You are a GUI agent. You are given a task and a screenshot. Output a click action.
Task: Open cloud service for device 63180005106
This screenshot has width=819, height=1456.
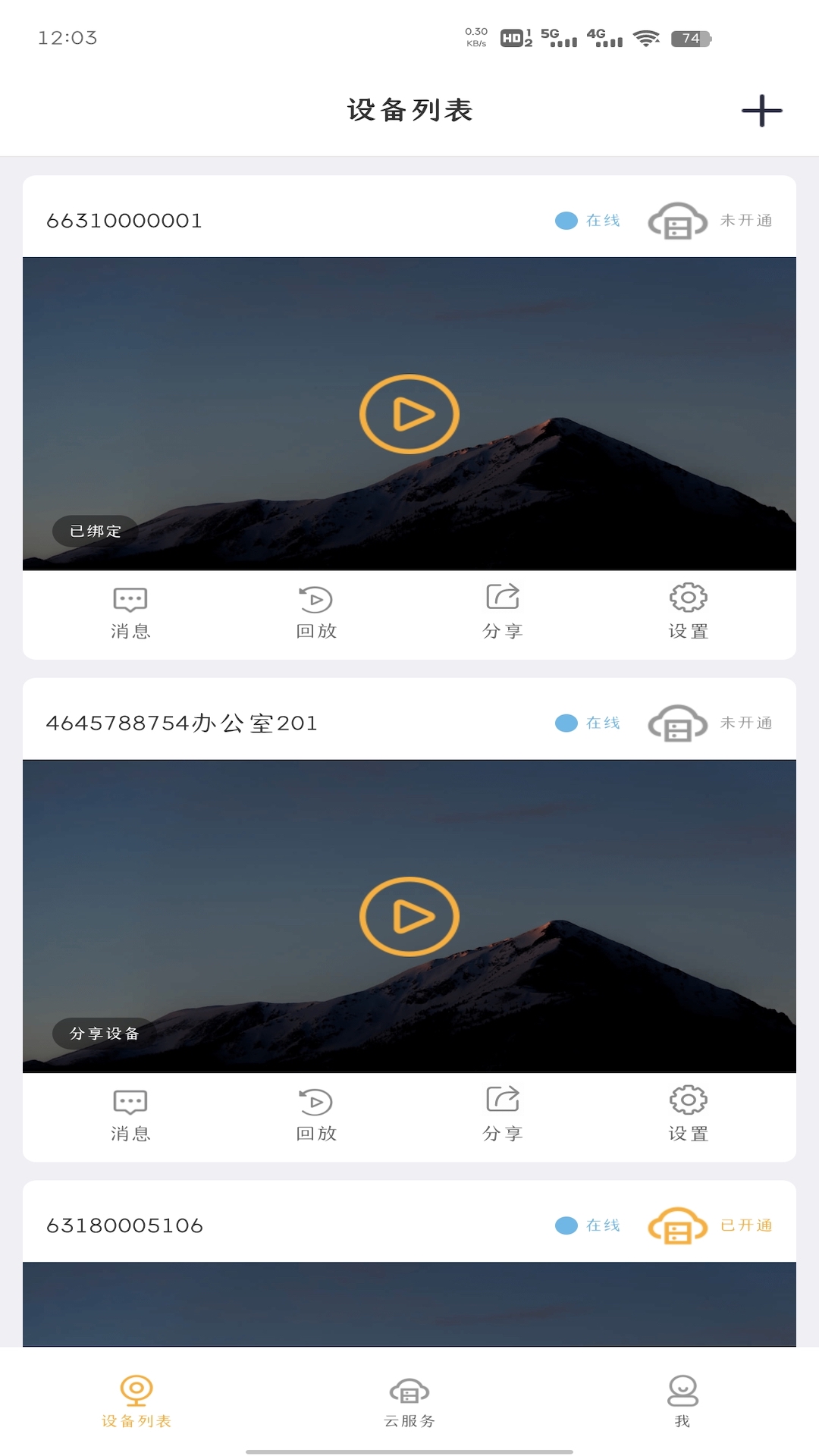pyautogui.click(x=709, y=1225)
